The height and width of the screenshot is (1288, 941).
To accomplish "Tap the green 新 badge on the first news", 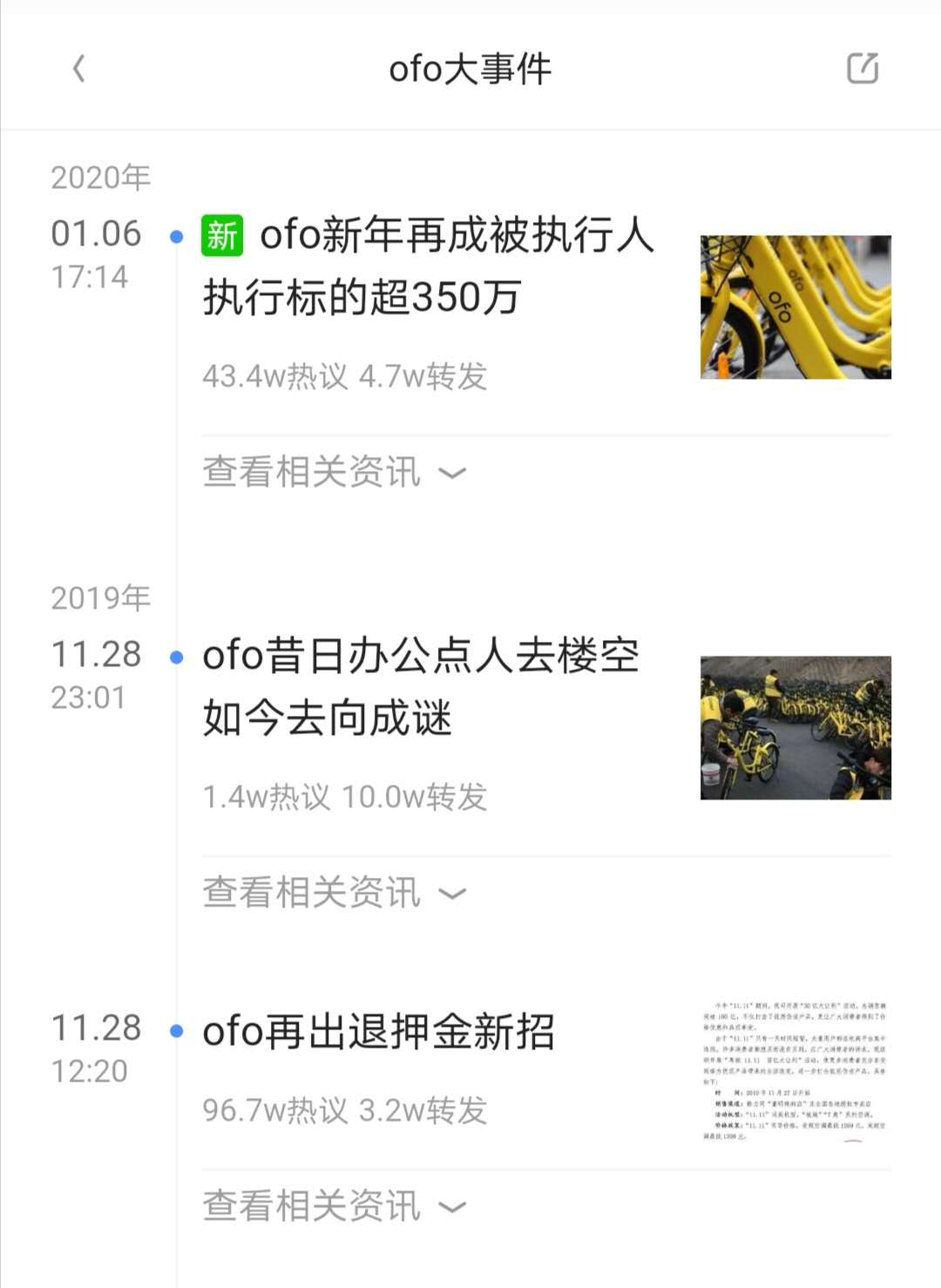I will pyautogui.click(x=221, y=235).
